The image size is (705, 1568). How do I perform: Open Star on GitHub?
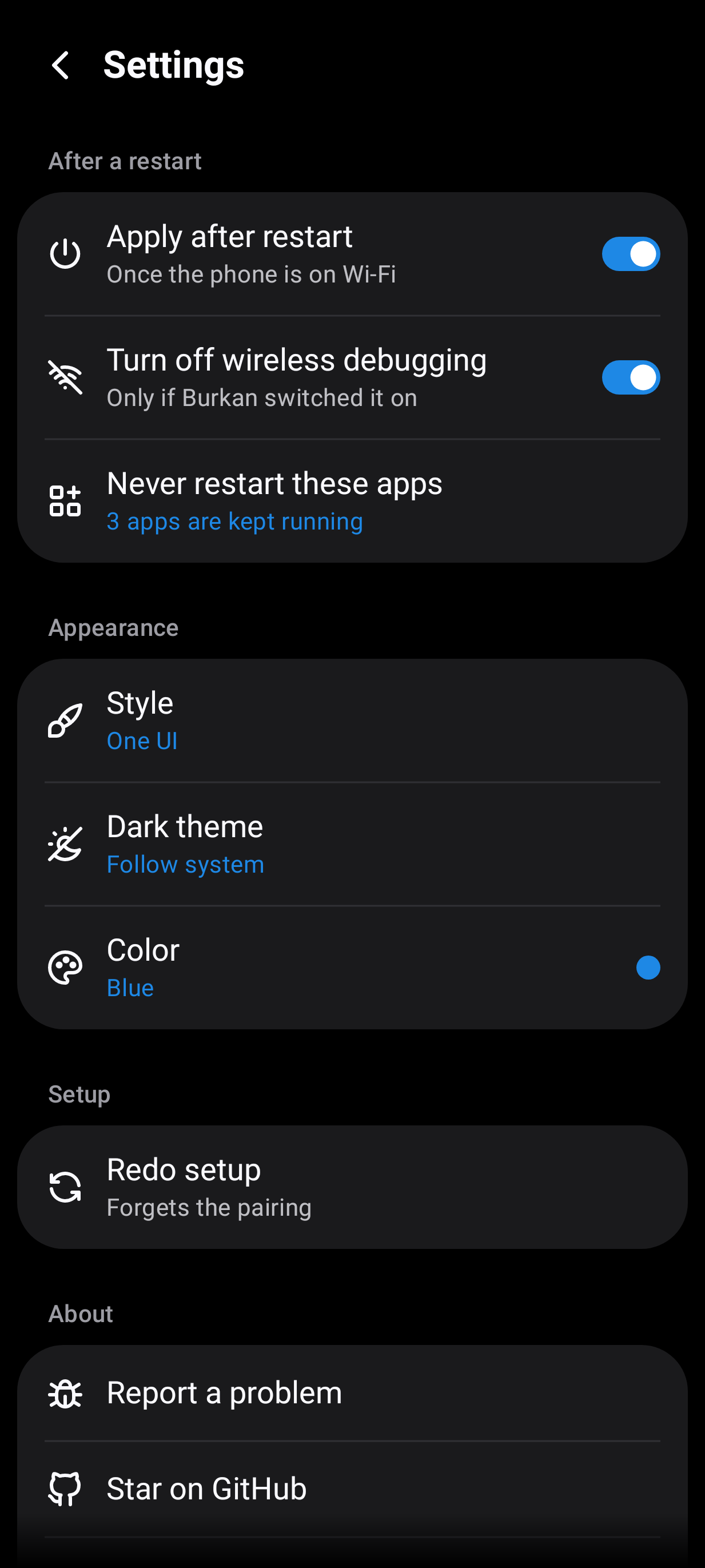[x=352, y=1489]
